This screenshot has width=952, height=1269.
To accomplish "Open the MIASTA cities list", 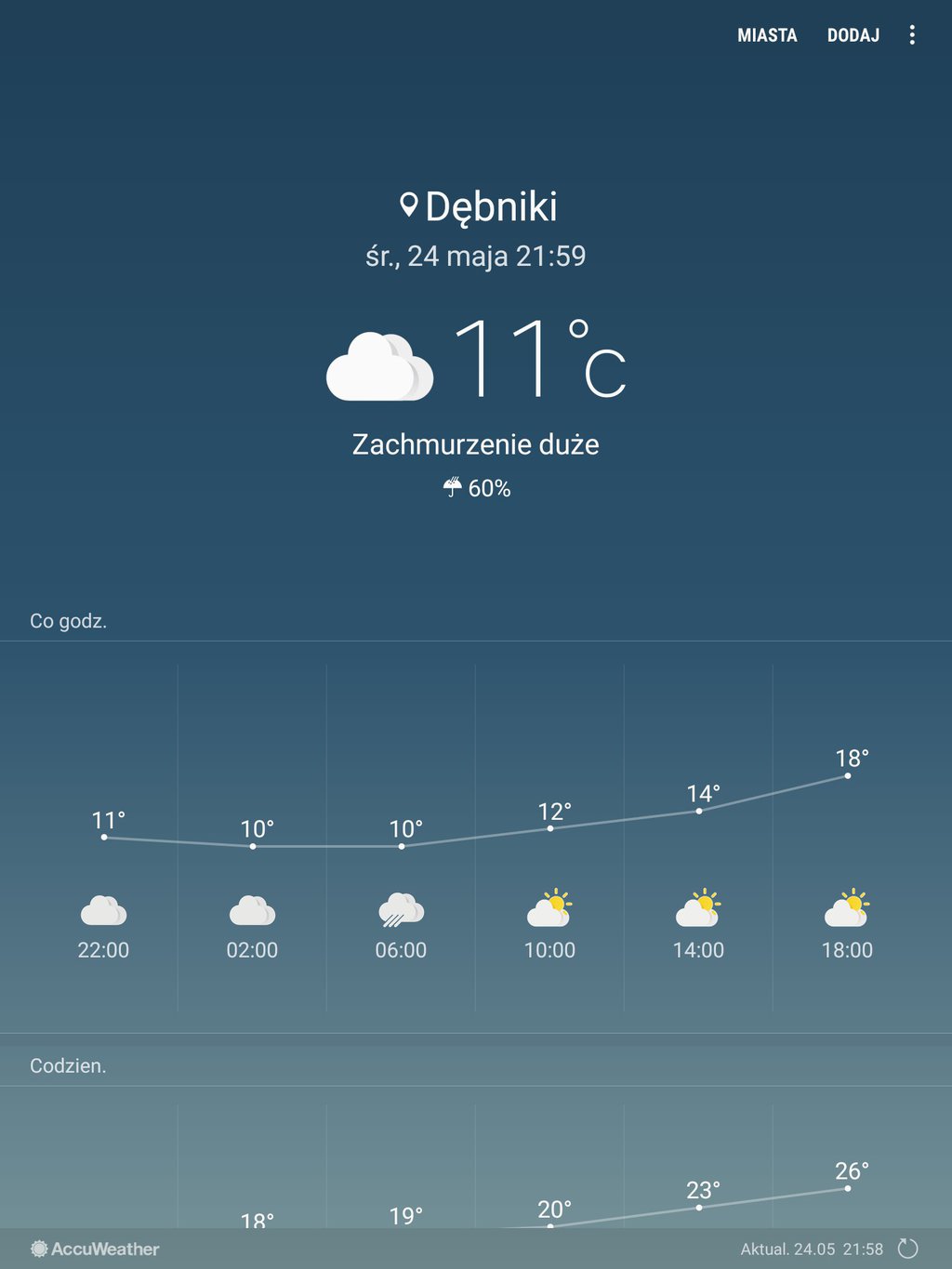I will pos(767,35).
